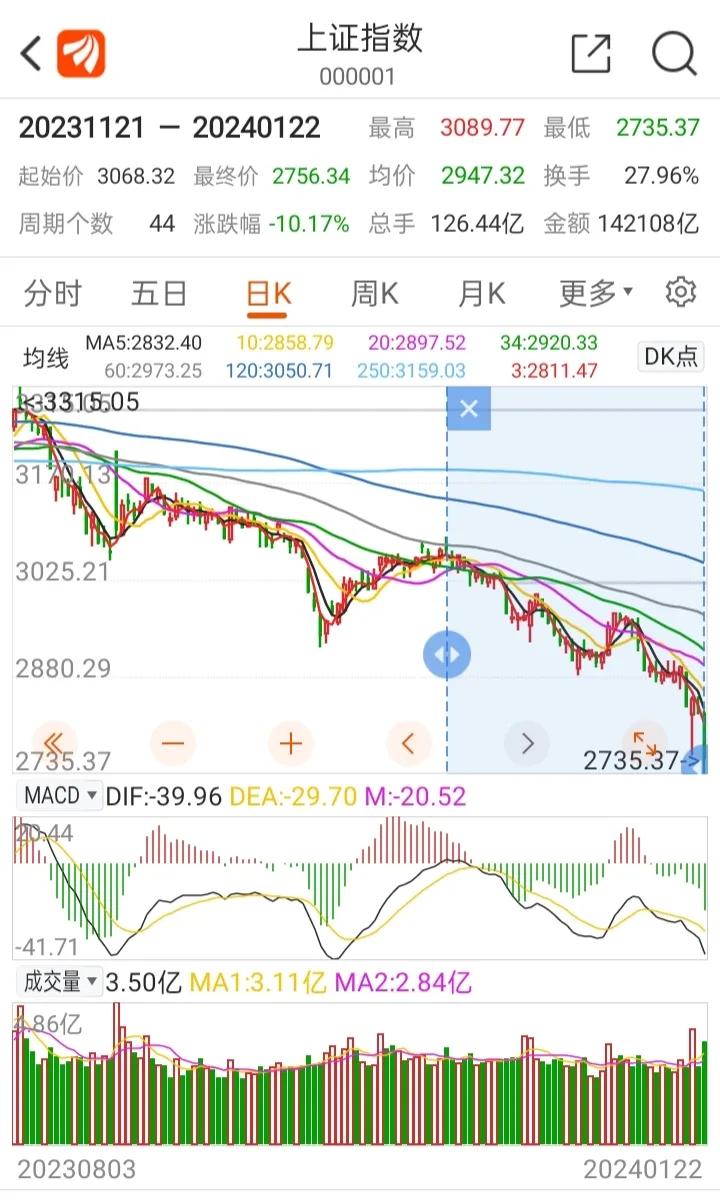Tap the search magnifier icon
The height and width of the screenshot is (1200, 720).
tap(675, 52)
